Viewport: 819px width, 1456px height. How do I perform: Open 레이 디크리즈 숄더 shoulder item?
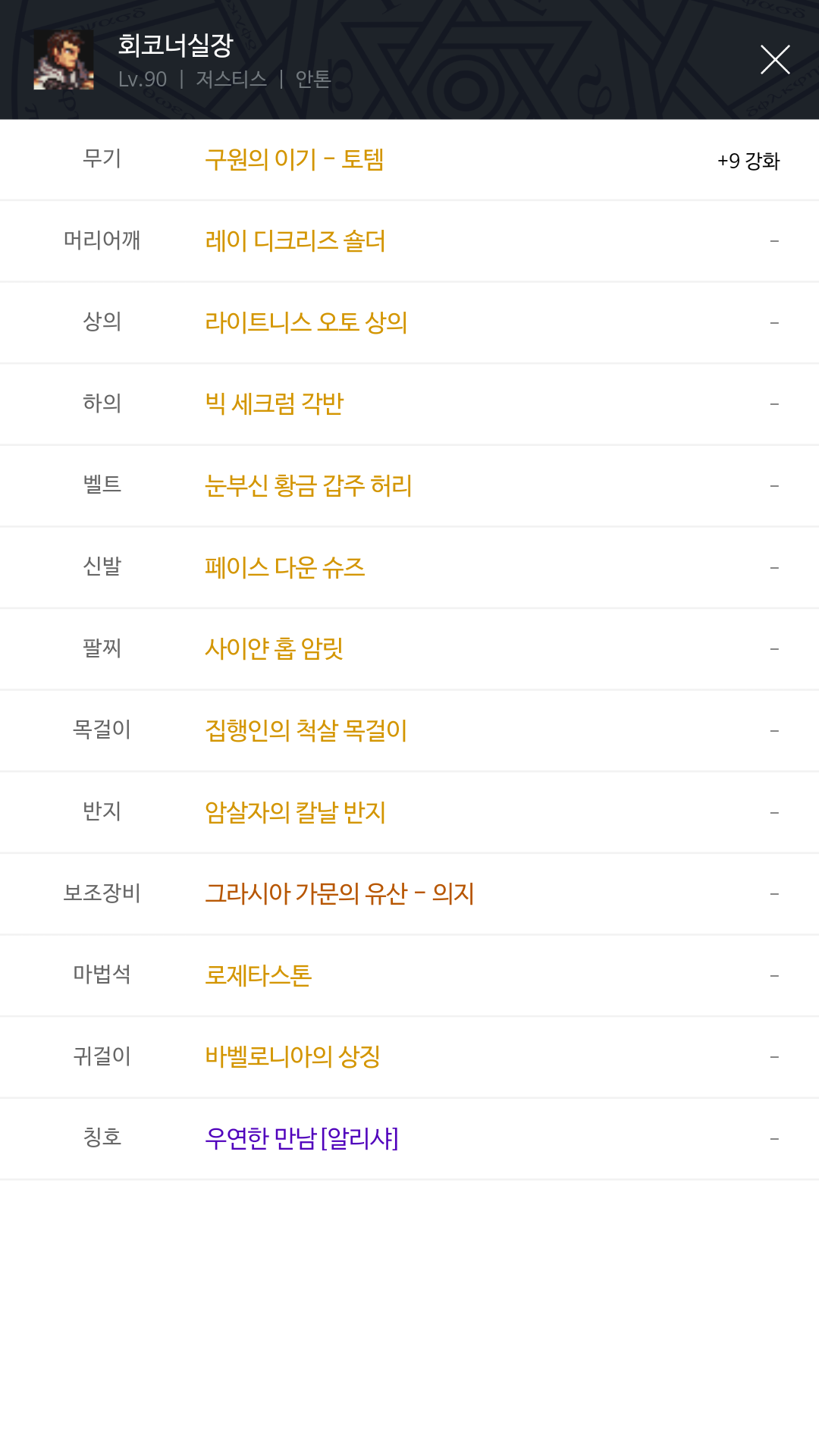coord(295,241)
